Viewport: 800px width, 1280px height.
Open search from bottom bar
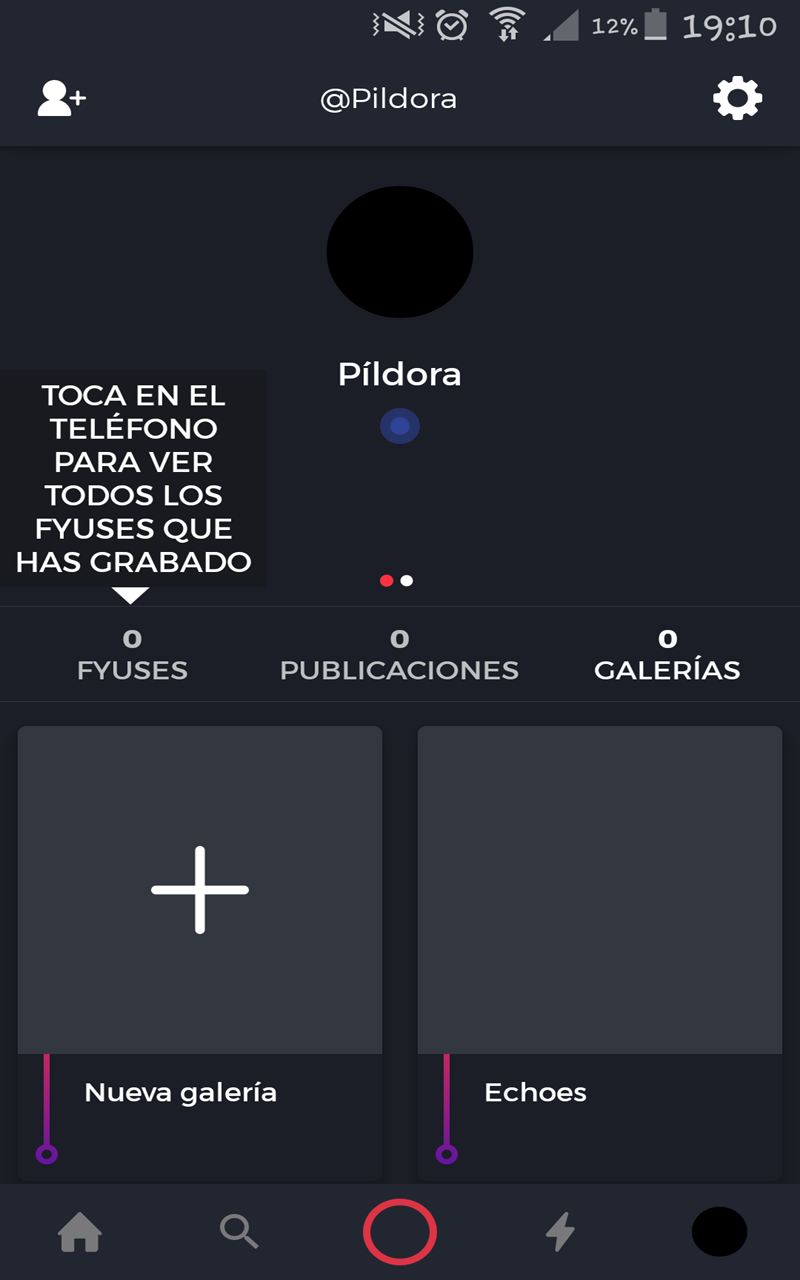[240, 1231]
